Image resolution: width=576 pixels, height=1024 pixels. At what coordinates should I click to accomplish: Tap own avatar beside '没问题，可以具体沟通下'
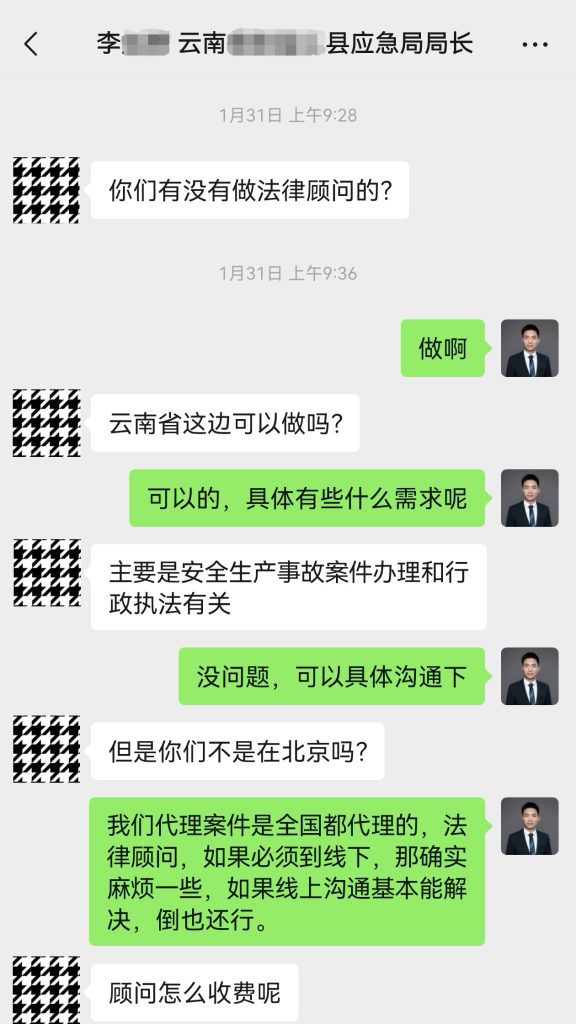530,676
